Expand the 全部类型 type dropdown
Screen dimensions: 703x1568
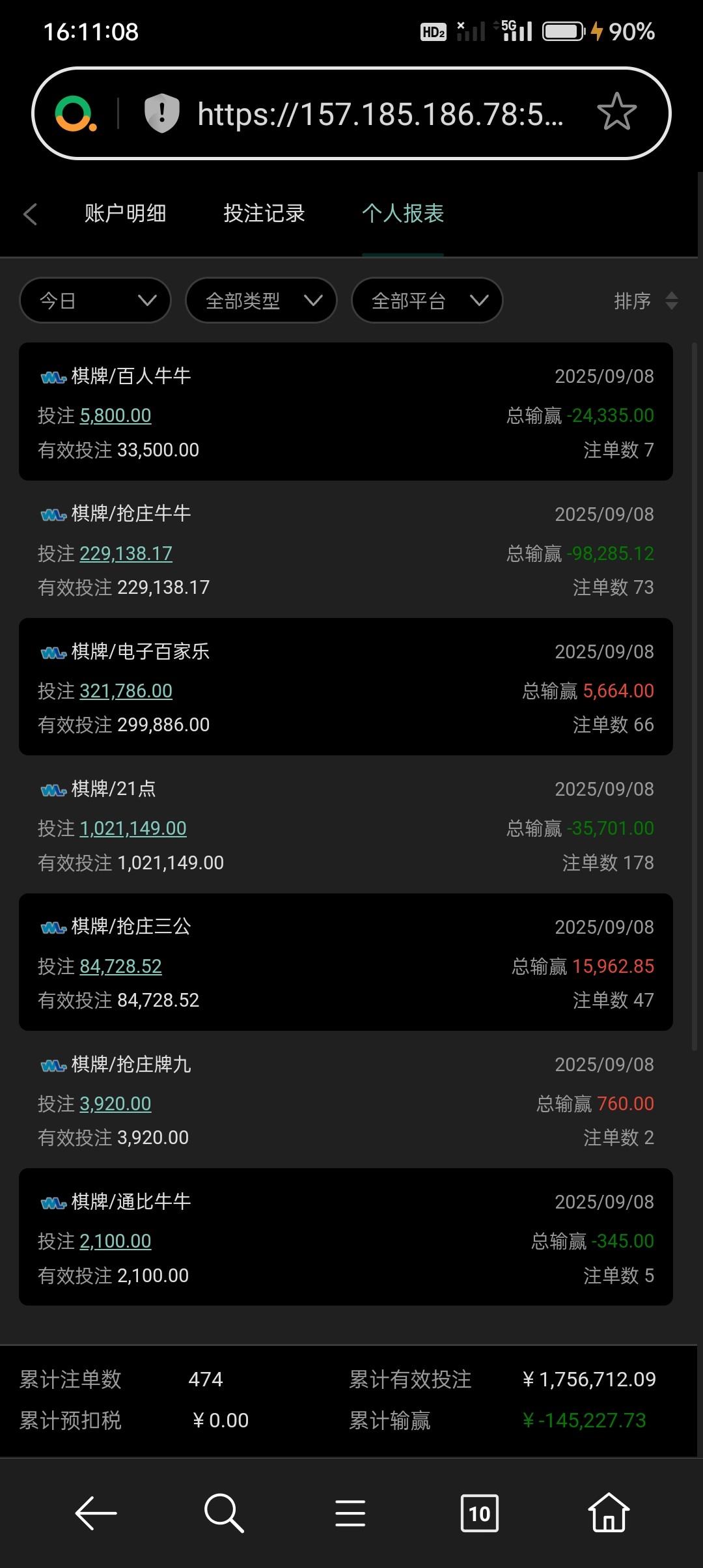pos(260,300)
